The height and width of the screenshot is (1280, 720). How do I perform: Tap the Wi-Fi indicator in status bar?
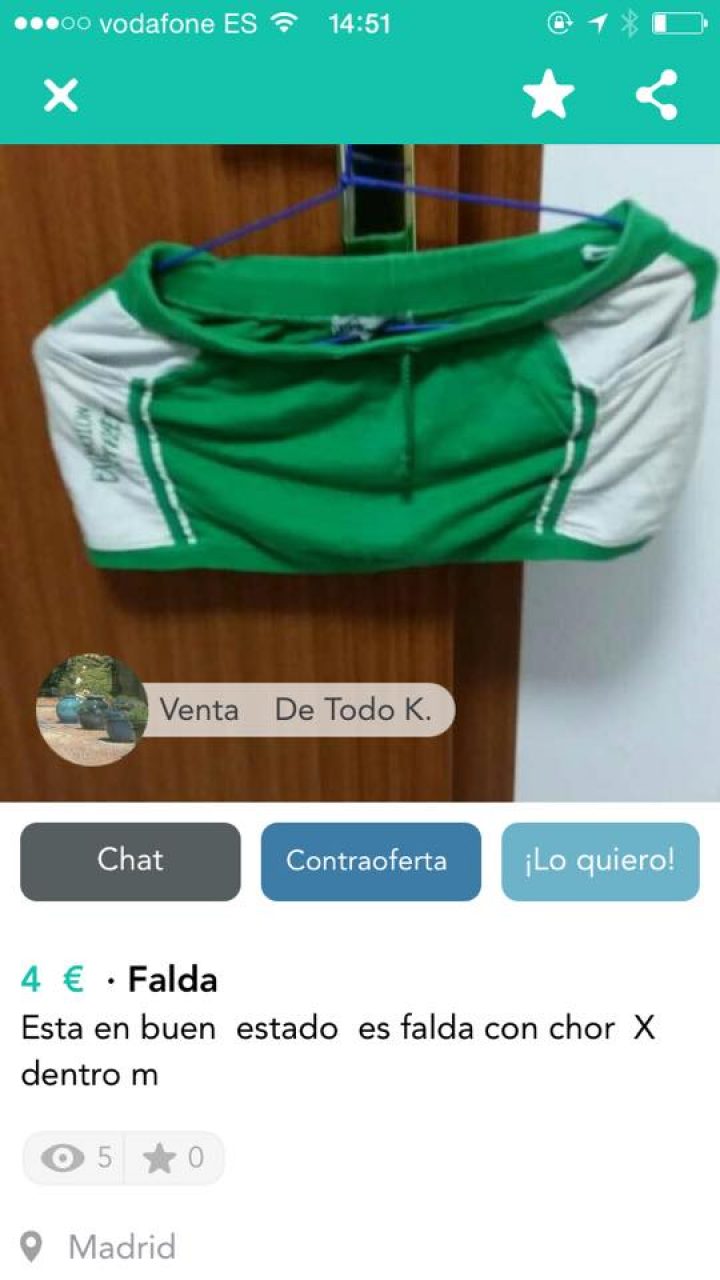click(283, 22)
